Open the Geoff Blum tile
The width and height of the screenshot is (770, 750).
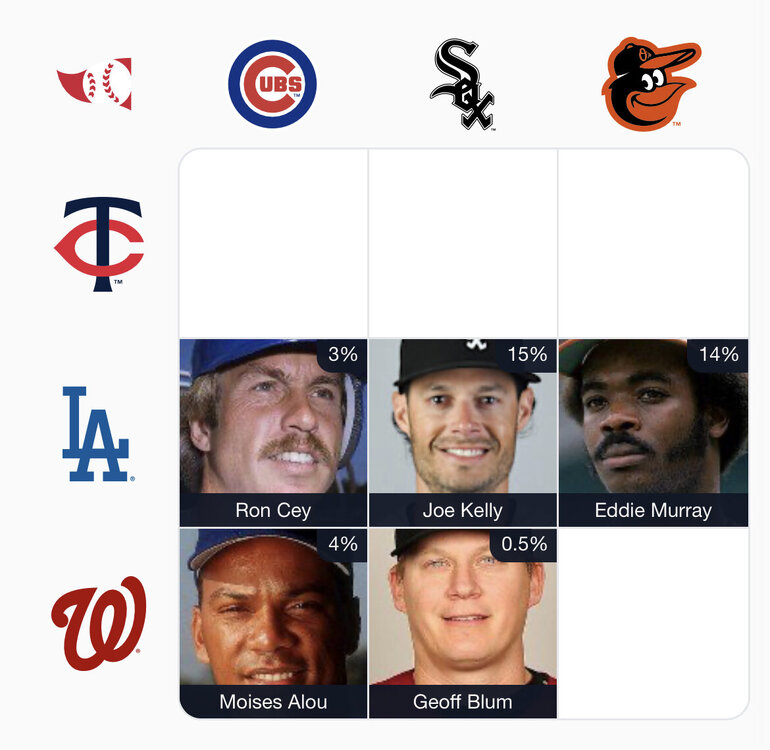463,622
